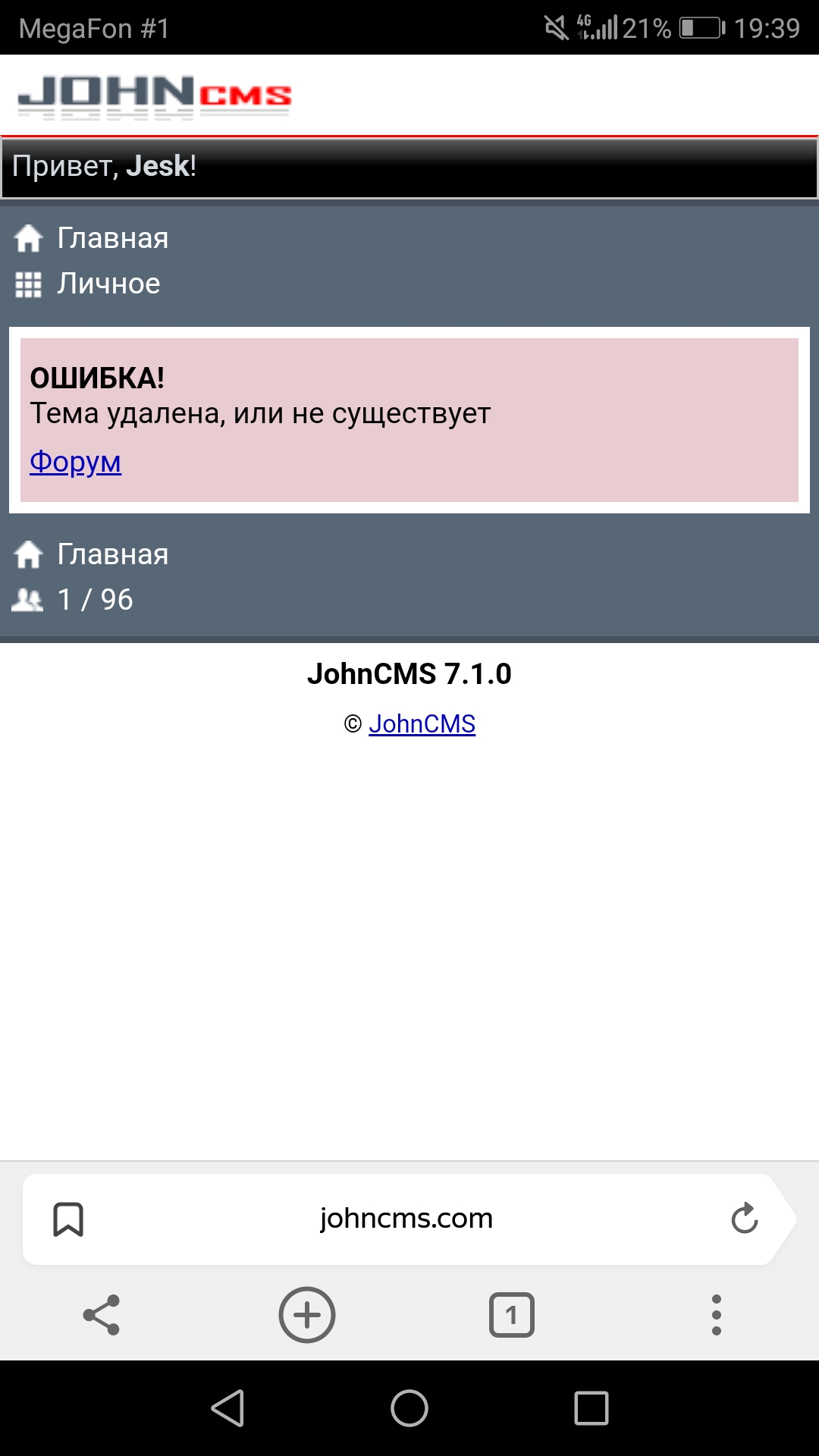Open the Личное section
819x1456 pixels.
108,284
